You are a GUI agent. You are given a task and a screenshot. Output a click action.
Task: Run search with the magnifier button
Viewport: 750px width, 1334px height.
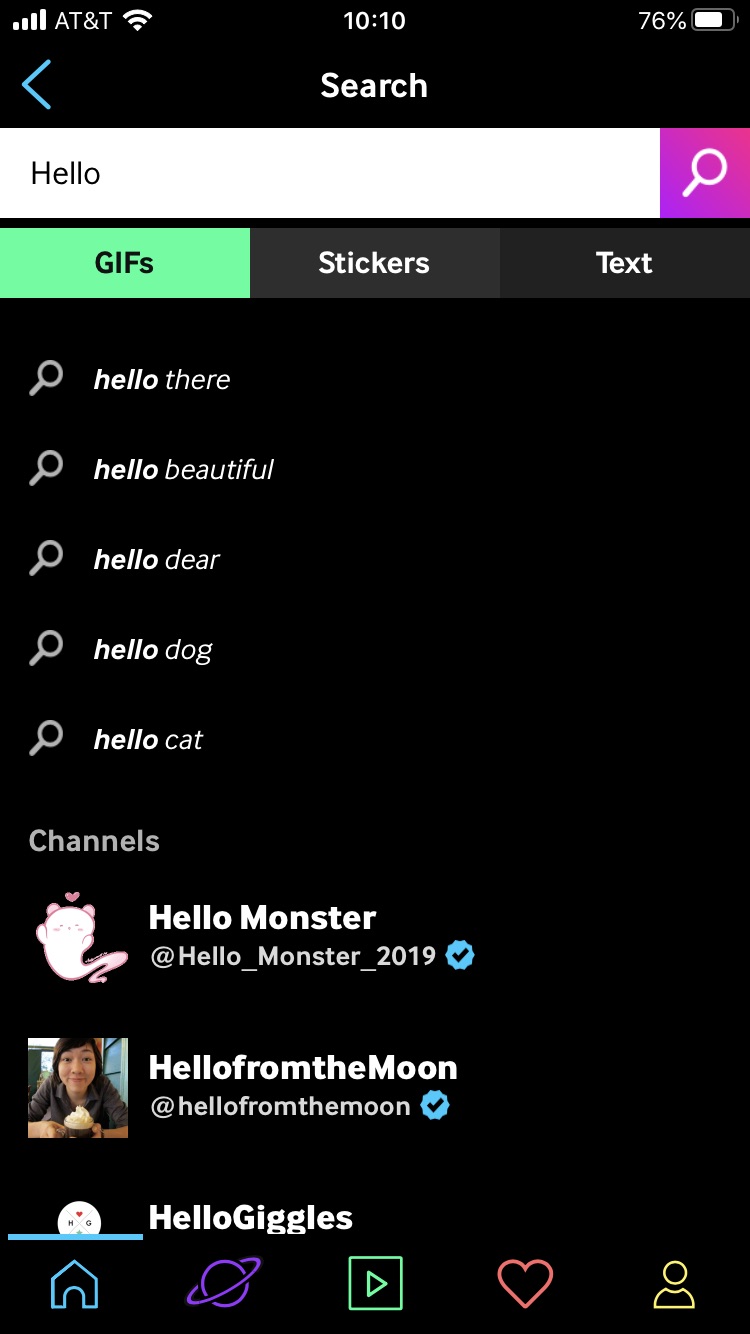pyautogui.click(x=704, y=173)
